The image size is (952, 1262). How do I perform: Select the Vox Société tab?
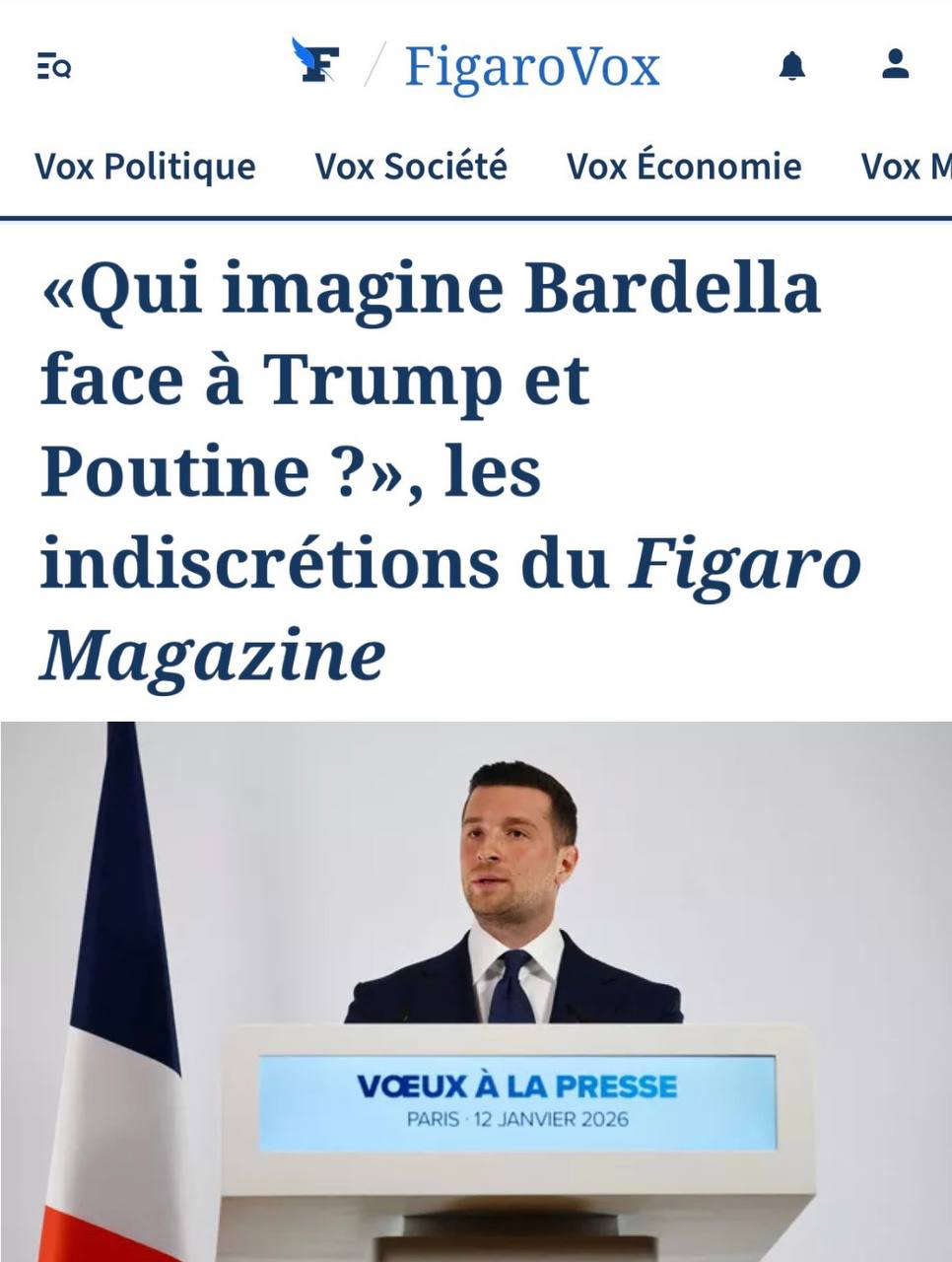411,166
